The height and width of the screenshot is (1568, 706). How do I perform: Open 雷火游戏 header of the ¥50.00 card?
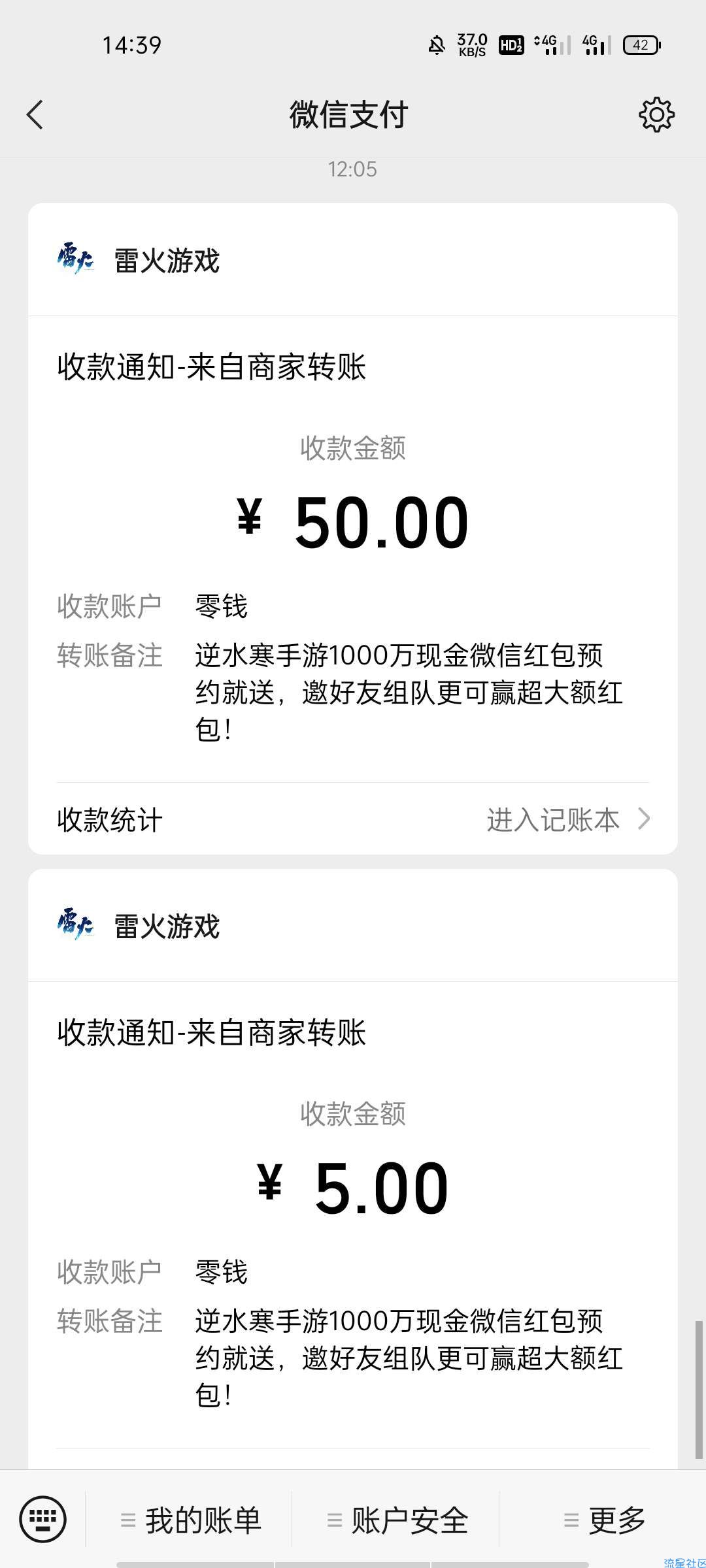pos(353,260)
